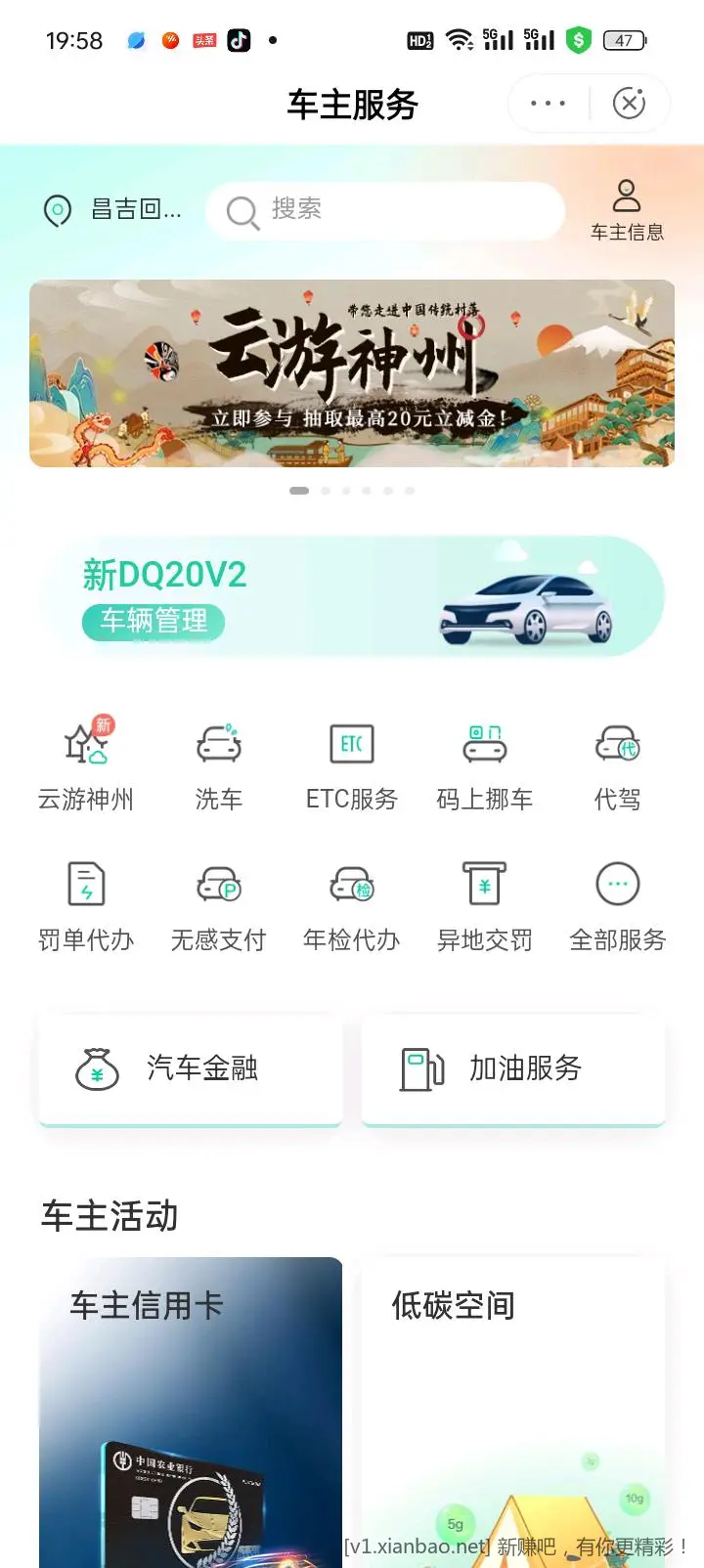Open the mini program overflow menu
This screenshot has width=704, height=1568.
point(548,103)
